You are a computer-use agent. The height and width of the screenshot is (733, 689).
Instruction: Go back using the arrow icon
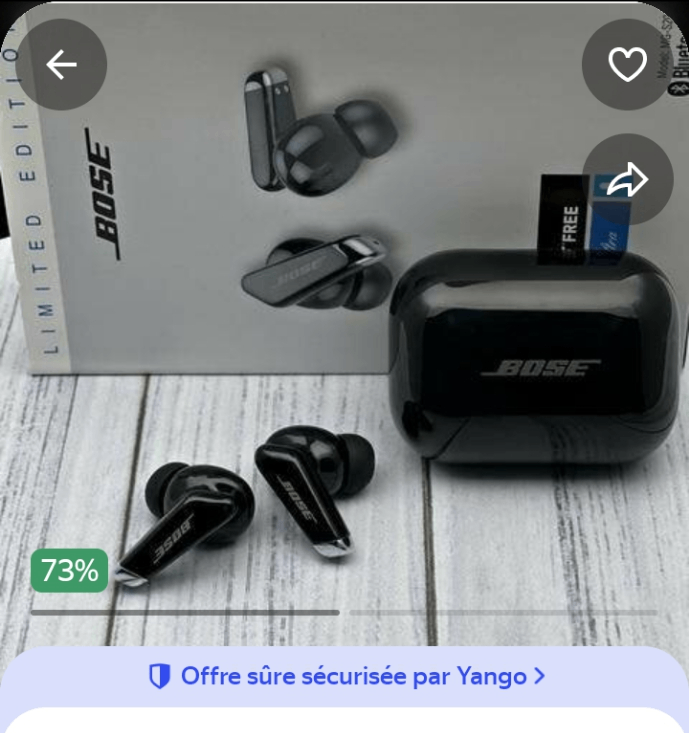click(62, 65)
